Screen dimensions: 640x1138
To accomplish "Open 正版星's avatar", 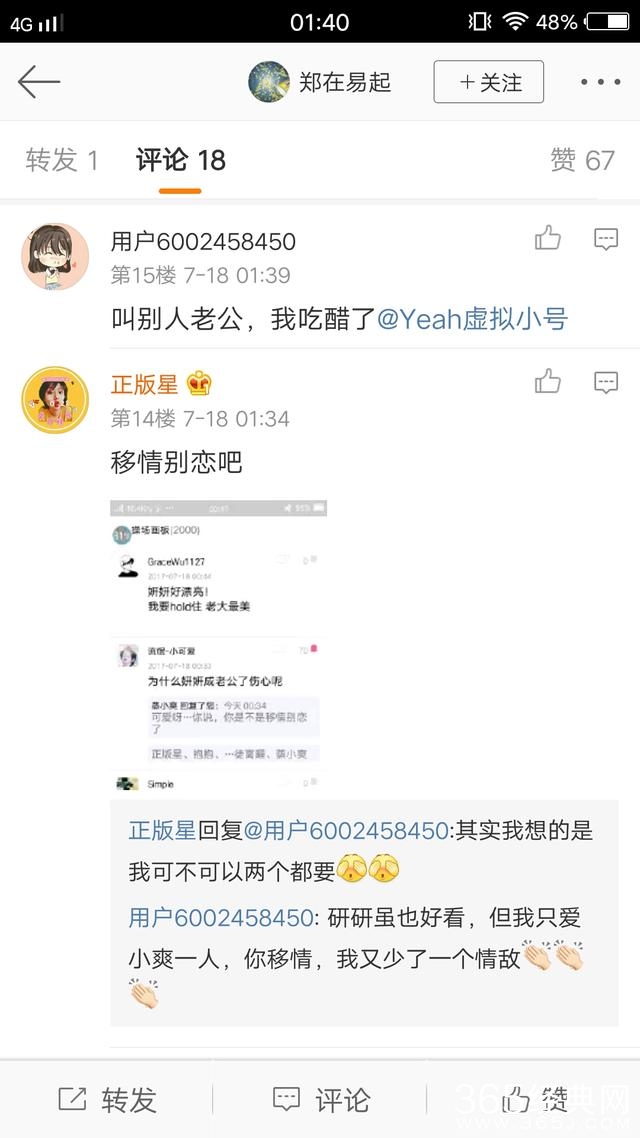I will click(55, 399).
